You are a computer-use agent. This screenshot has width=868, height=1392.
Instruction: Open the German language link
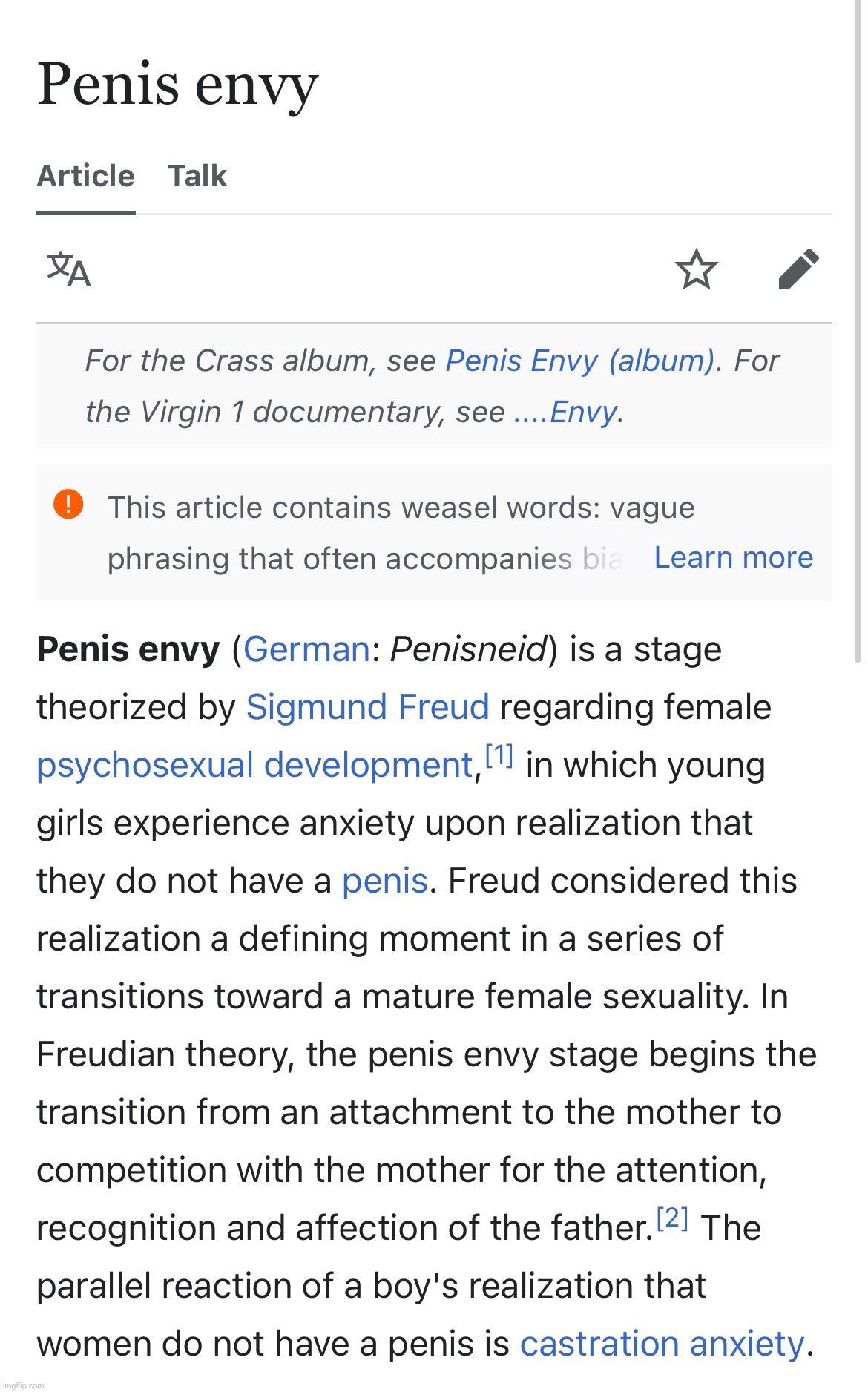306,649
